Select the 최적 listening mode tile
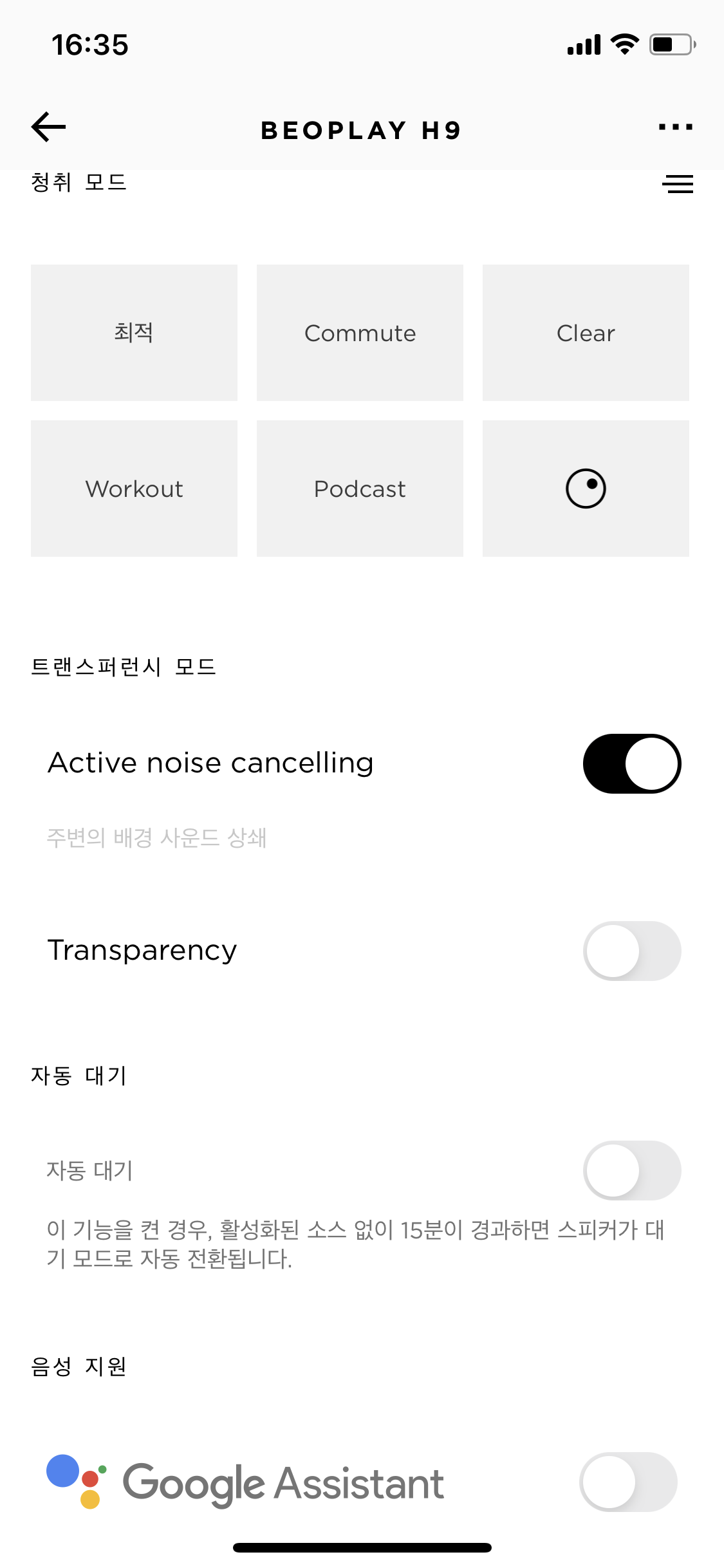 click(x=133, y=333)
